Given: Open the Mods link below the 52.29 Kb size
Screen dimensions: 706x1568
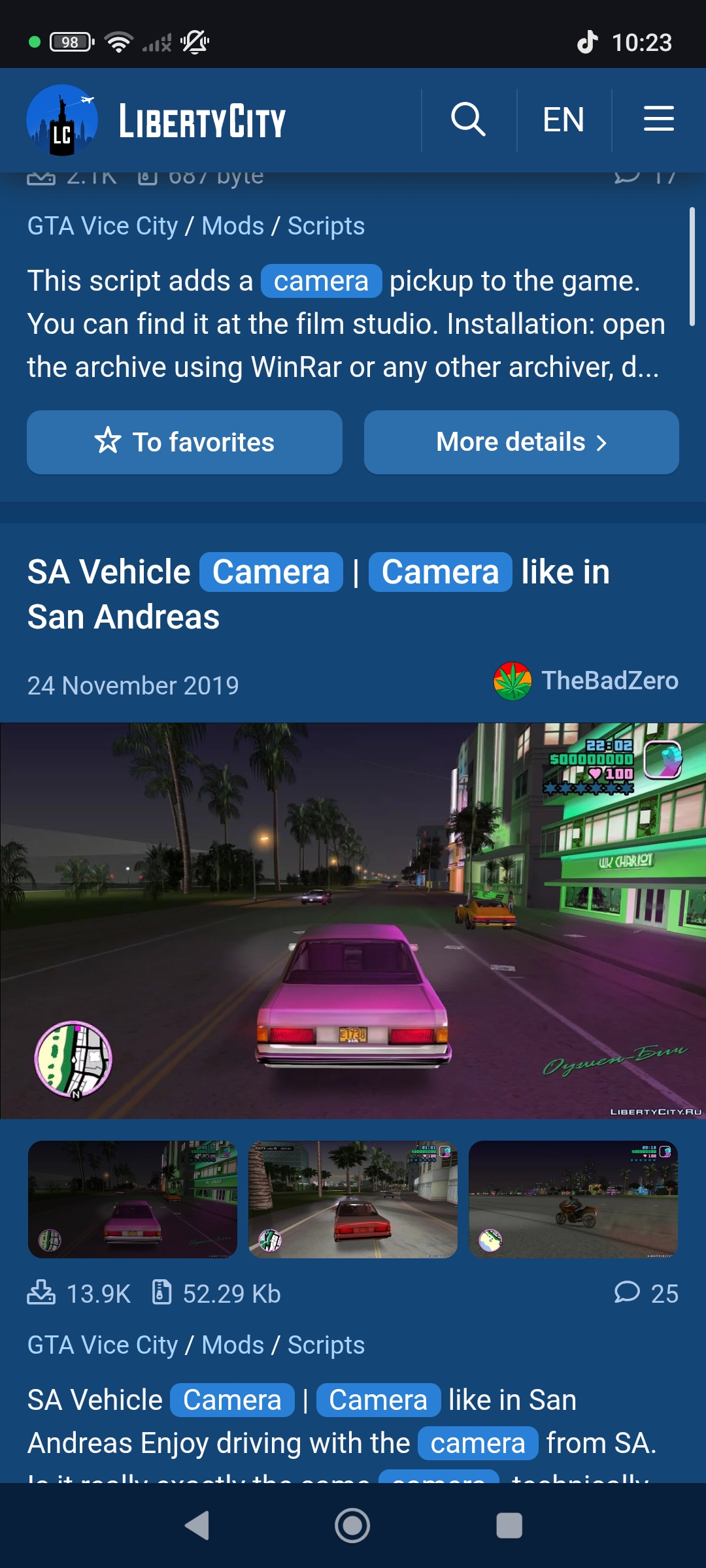Looking at the screenshot, I should [x=233, y=1345].
